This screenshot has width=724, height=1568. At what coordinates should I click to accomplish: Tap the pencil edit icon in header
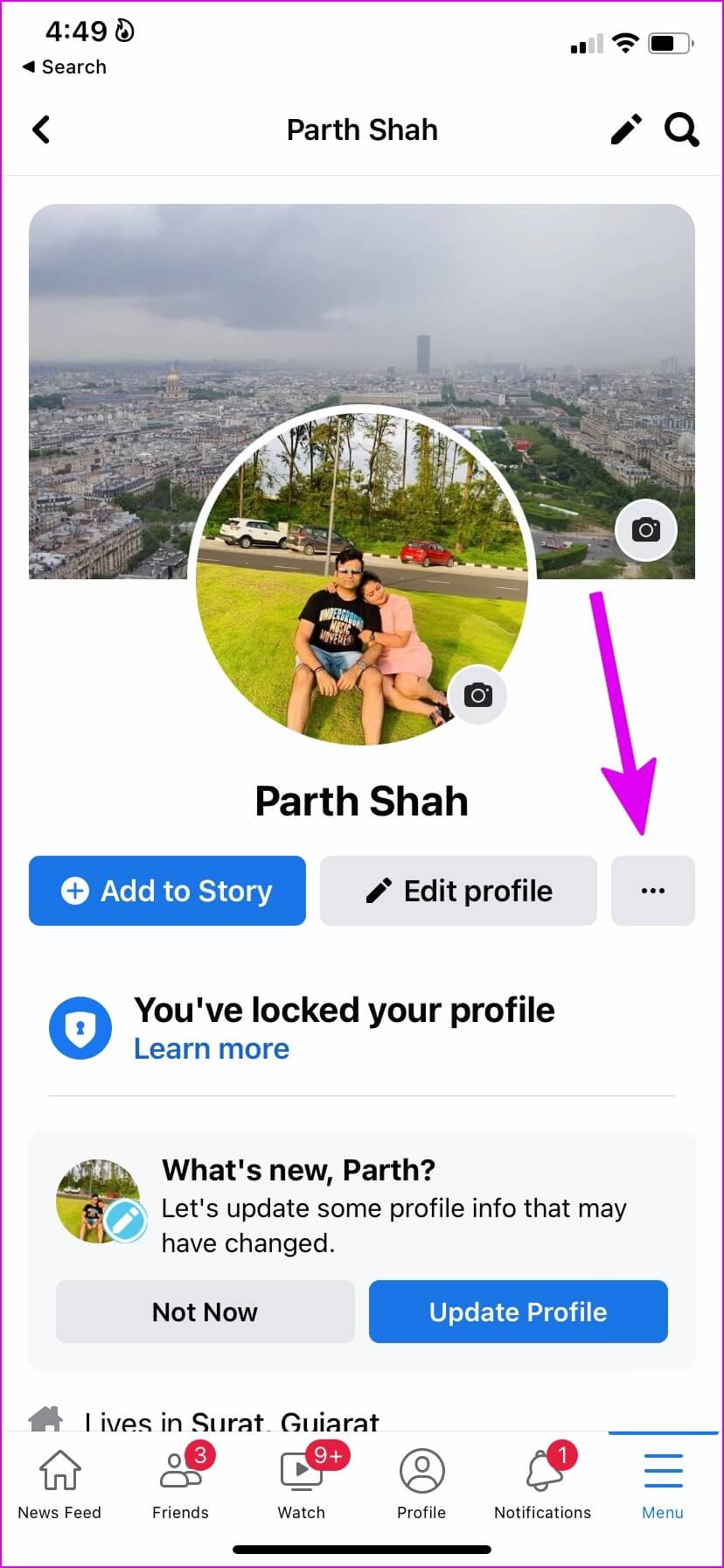626,129
